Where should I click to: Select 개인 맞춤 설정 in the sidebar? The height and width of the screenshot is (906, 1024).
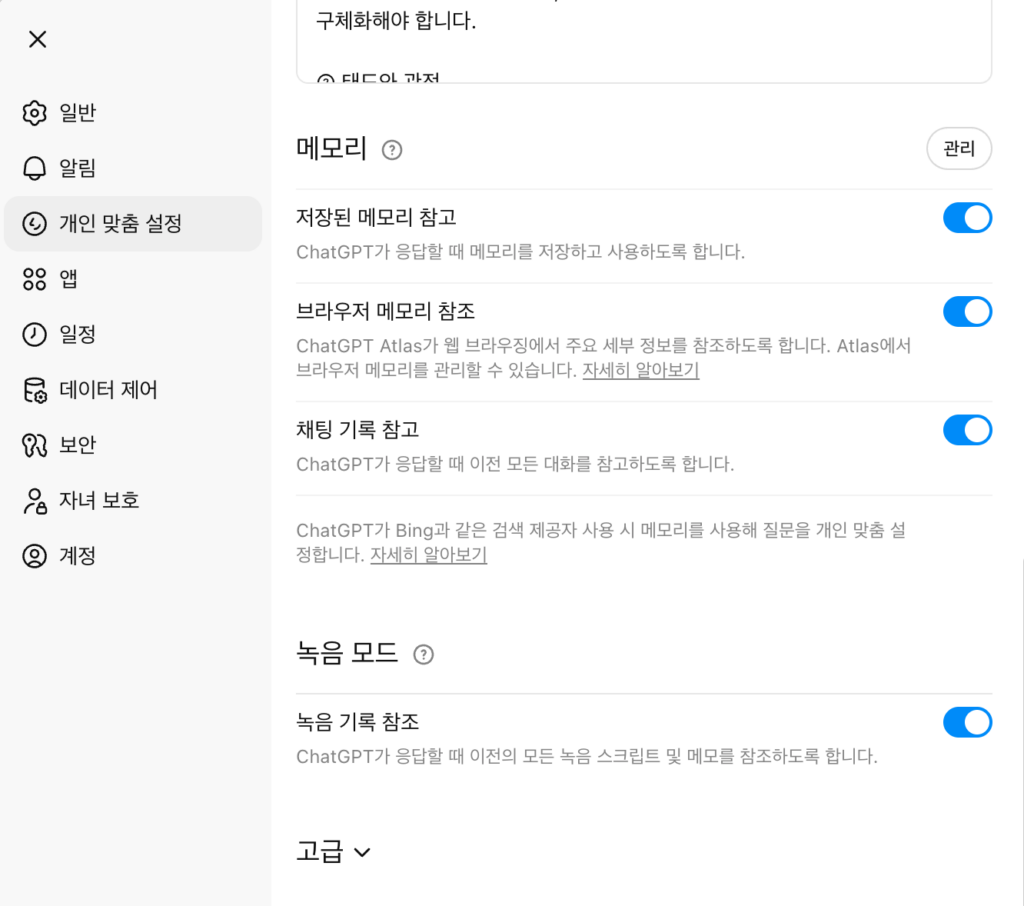120,224
